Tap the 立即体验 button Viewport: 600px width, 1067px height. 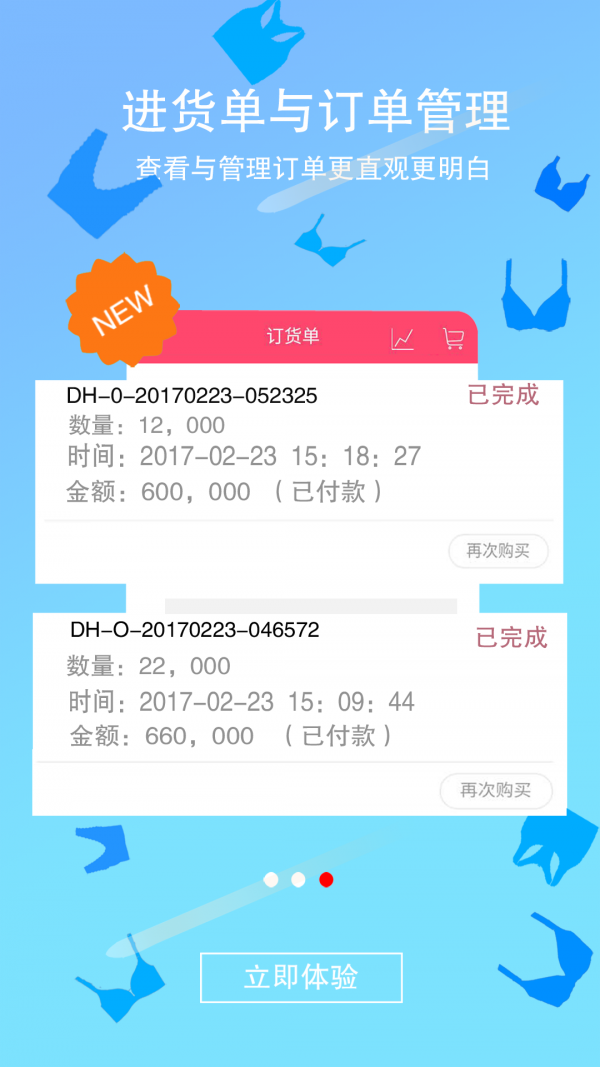pos(301,977)
